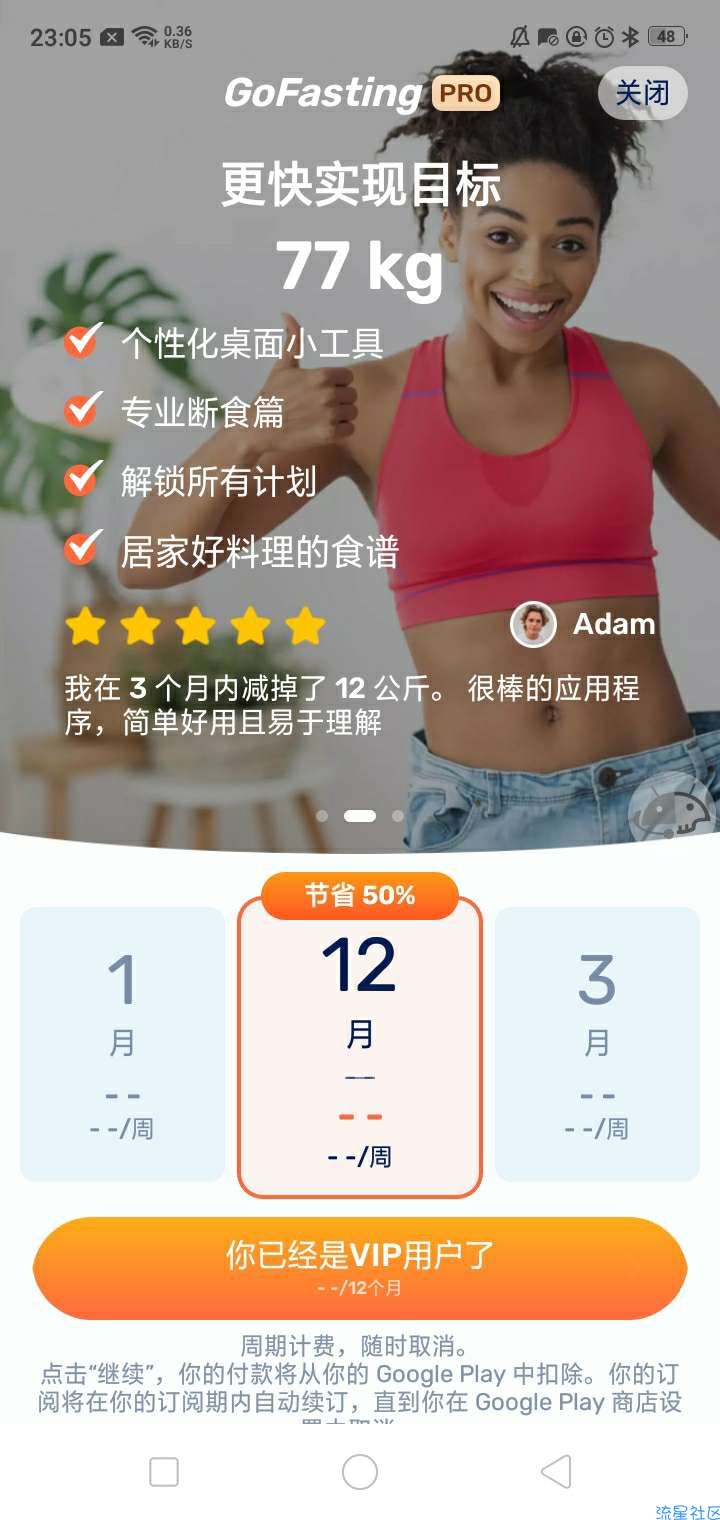Go back using the system back button
The height and width of the screenshot is (1520, 720).
coord(556,1471)
